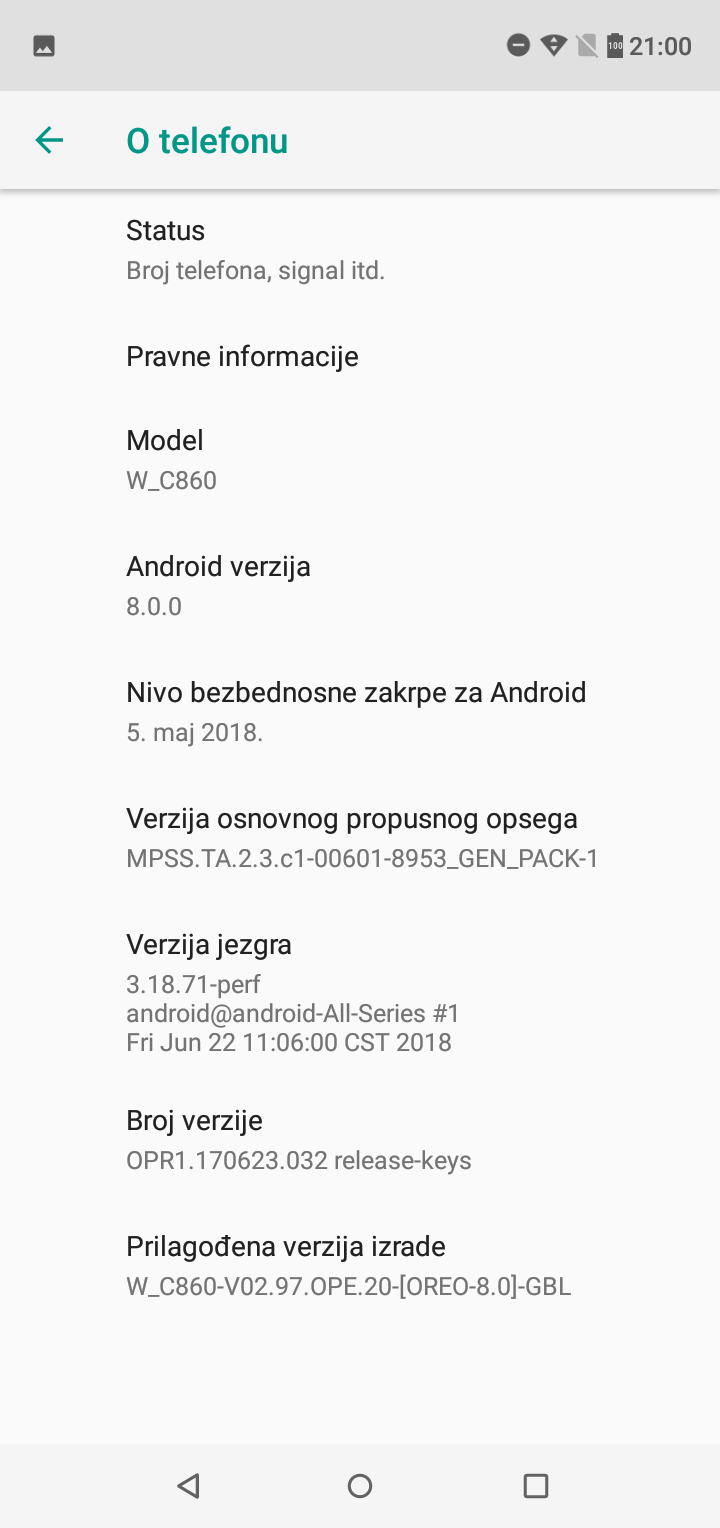Screen dimensions: 720x1528
Task: Tap the Android verzija row
Action: (x=360, y=586)
